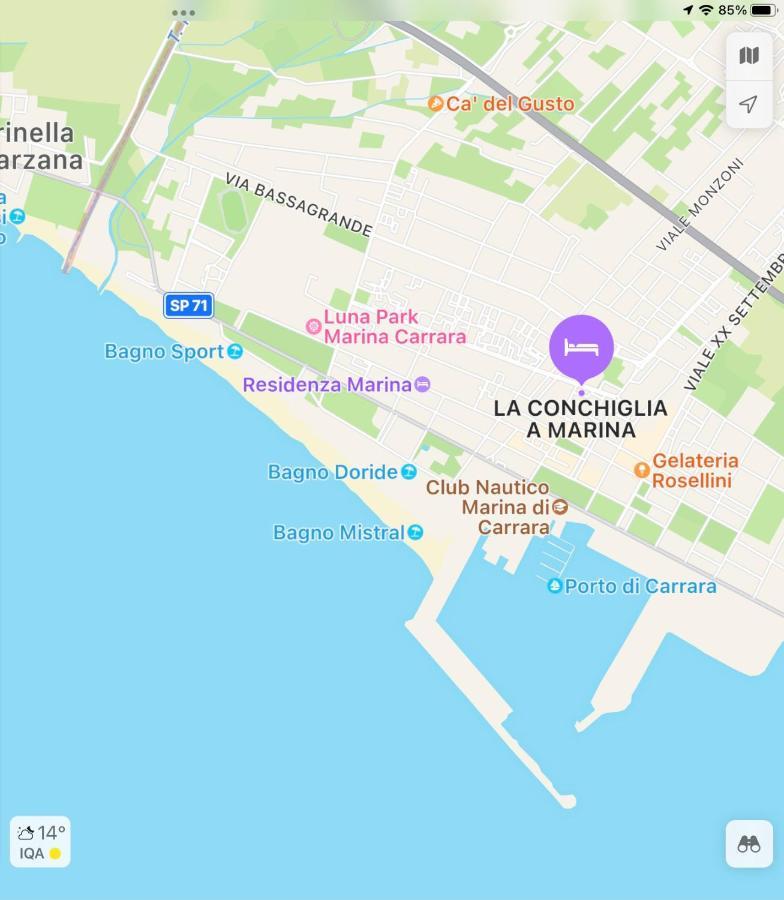Open the map mode selector

749,56
